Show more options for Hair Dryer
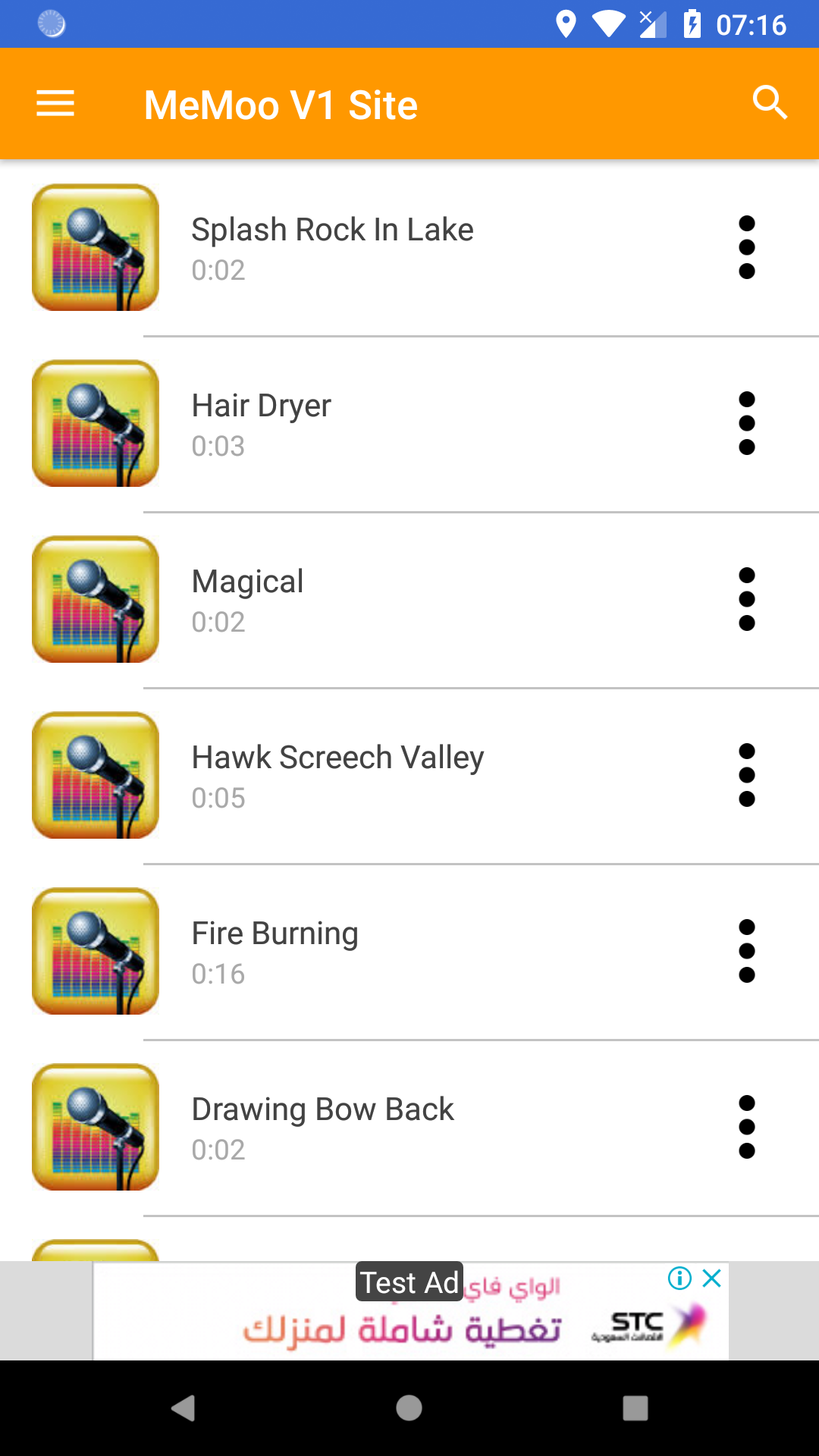The image size is (819, 1456). point(747,423)
